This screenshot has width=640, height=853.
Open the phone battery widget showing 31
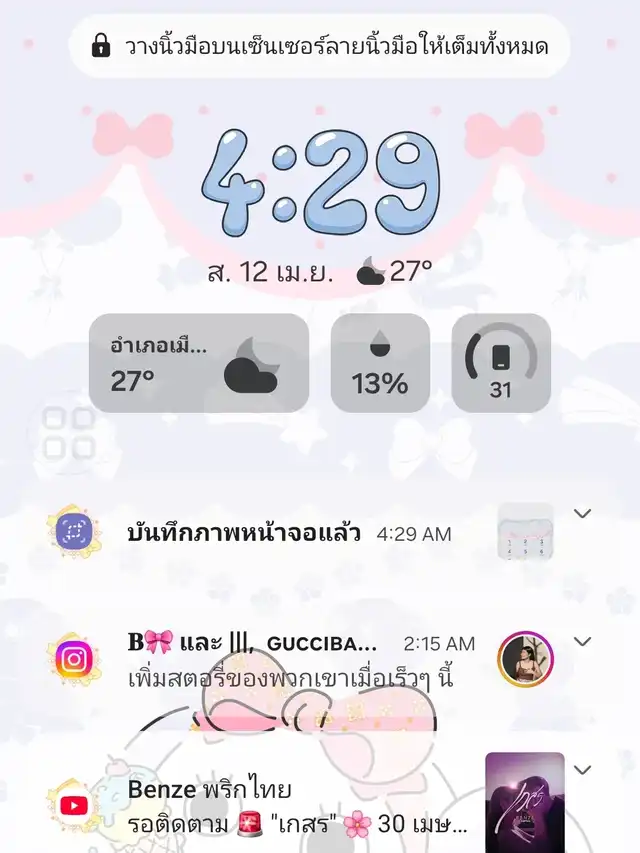501,363
